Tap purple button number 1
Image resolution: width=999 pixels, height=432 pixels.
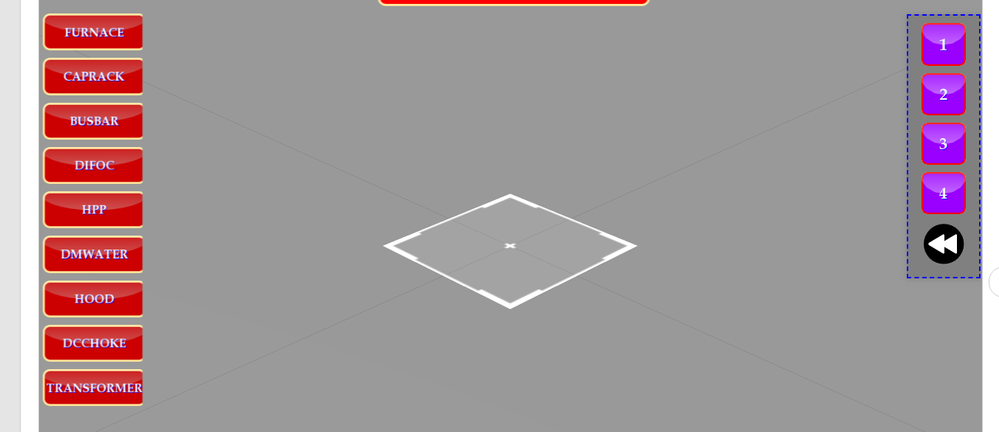point(943,45)
